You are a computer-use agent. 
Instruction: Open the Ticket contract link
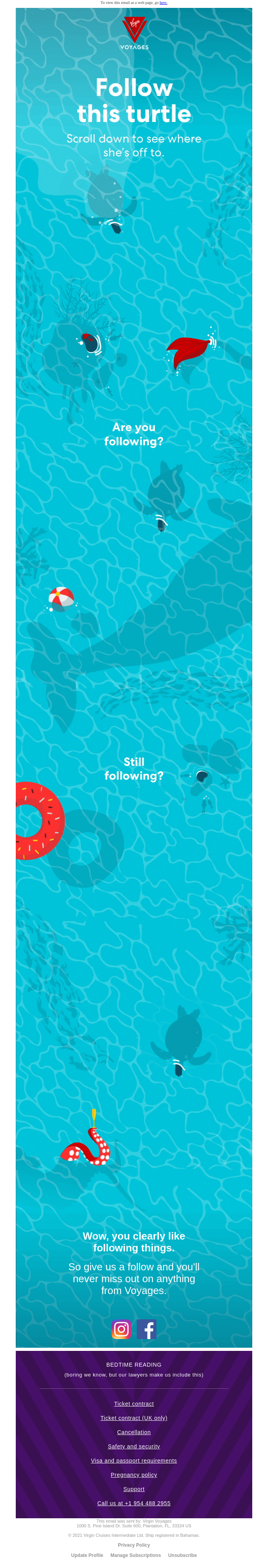pos(134,1404)
